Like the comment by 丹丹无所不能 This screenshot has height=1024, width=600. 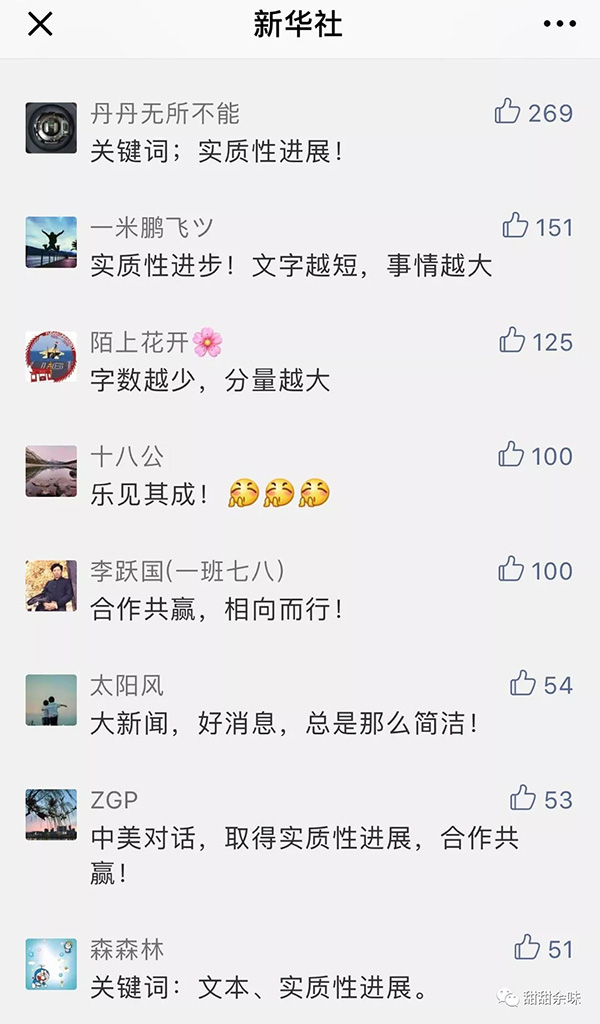pyautogui.click(x=508, y=111)
